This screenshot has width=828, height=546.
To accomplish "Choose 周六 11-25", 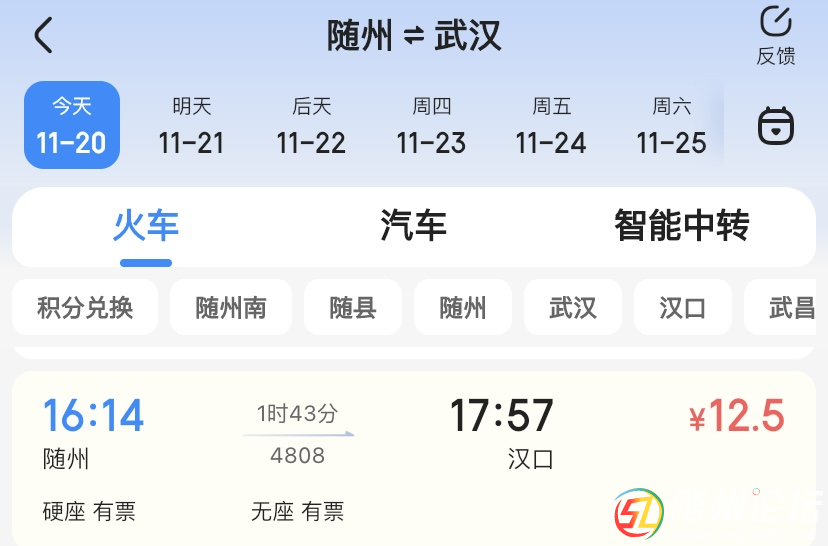I will pos(671,126).
